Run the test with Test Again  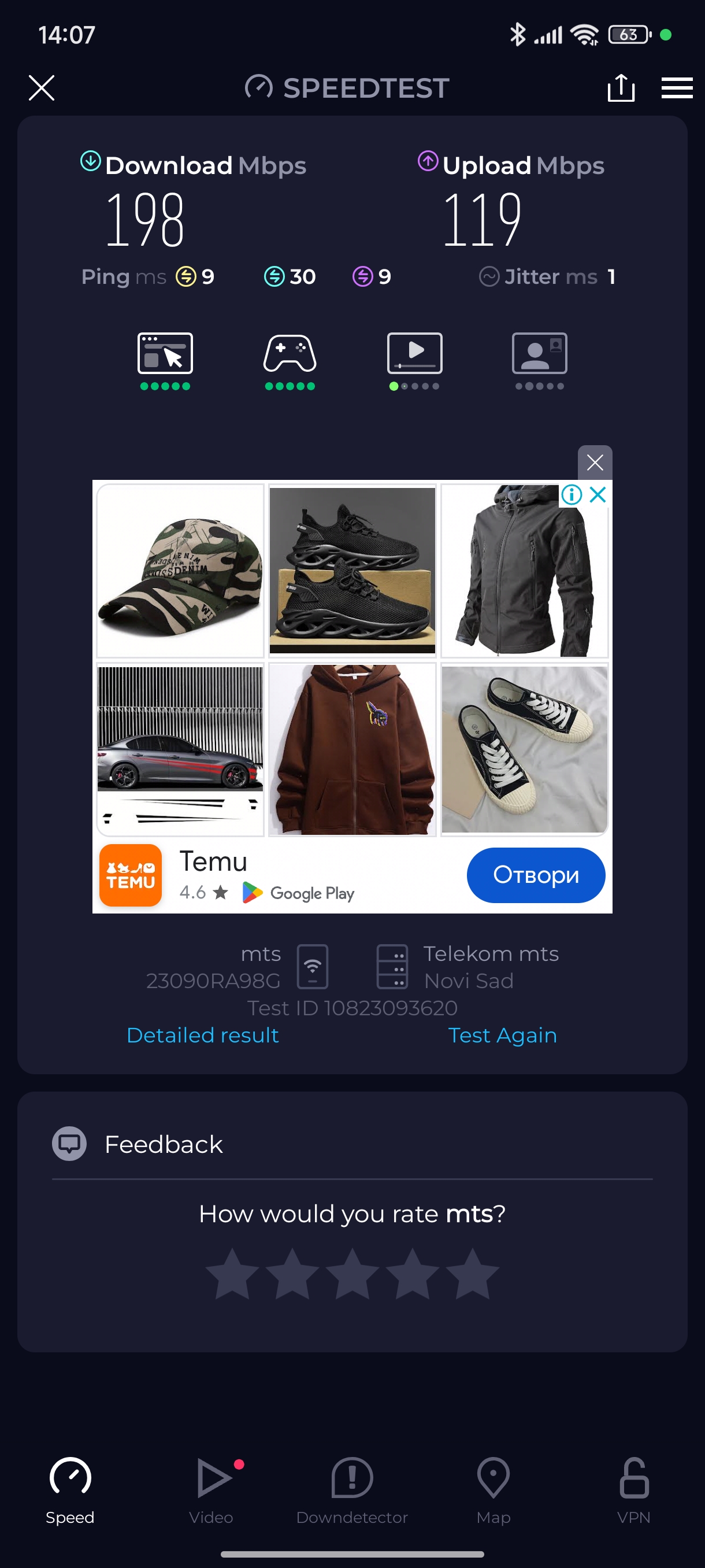[502, 1035]
